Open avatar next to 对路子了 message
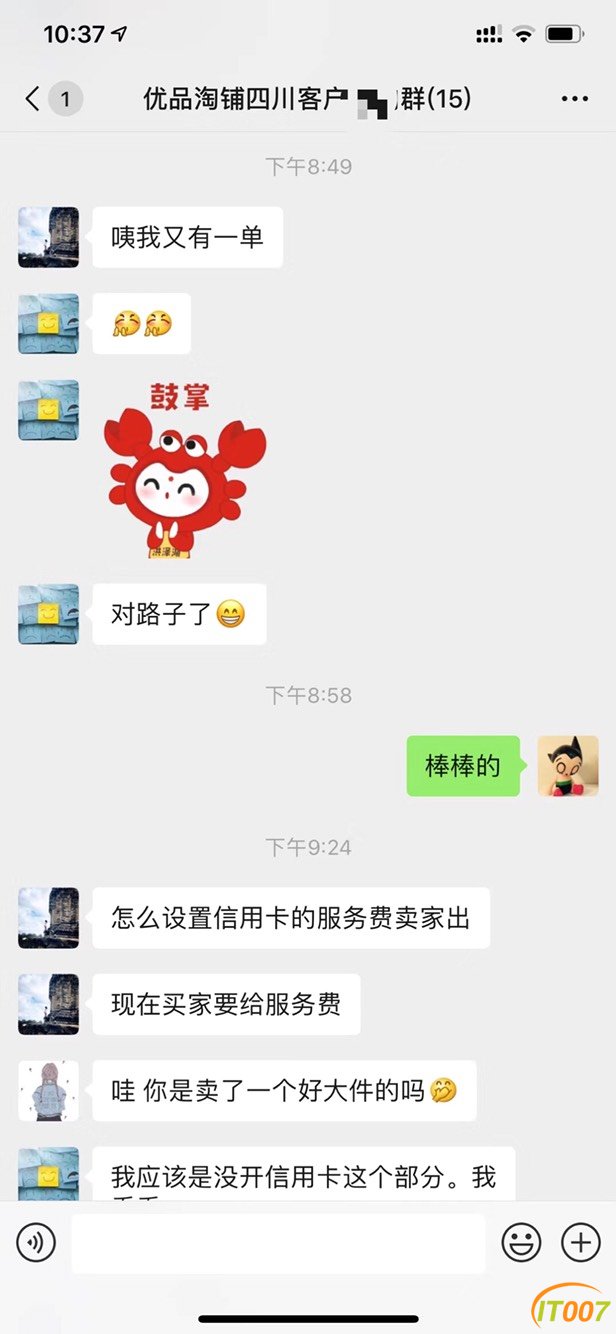This screenshot has width=616, height=1334. tap(48, 614)
